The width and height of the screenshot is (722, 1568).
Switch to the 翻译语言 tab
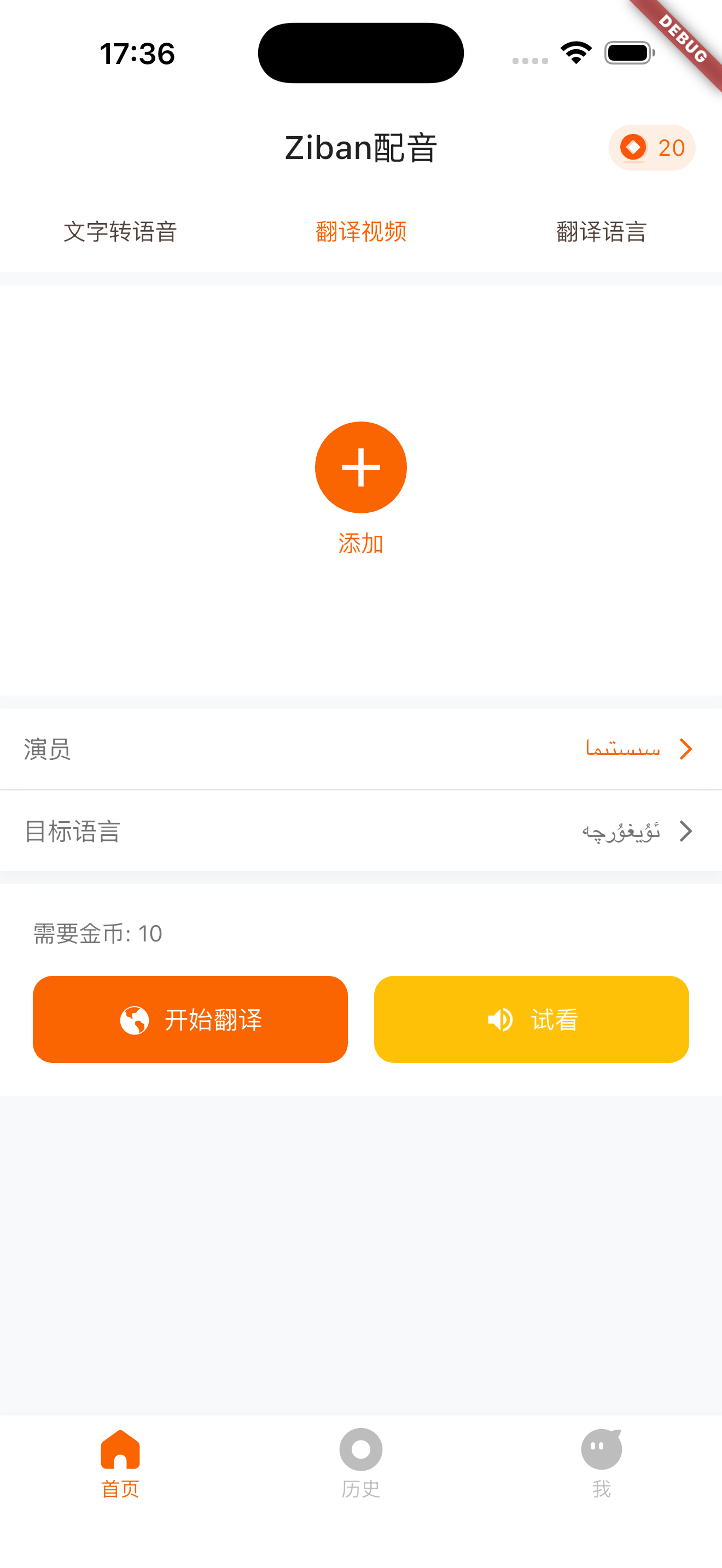(602, 232)
